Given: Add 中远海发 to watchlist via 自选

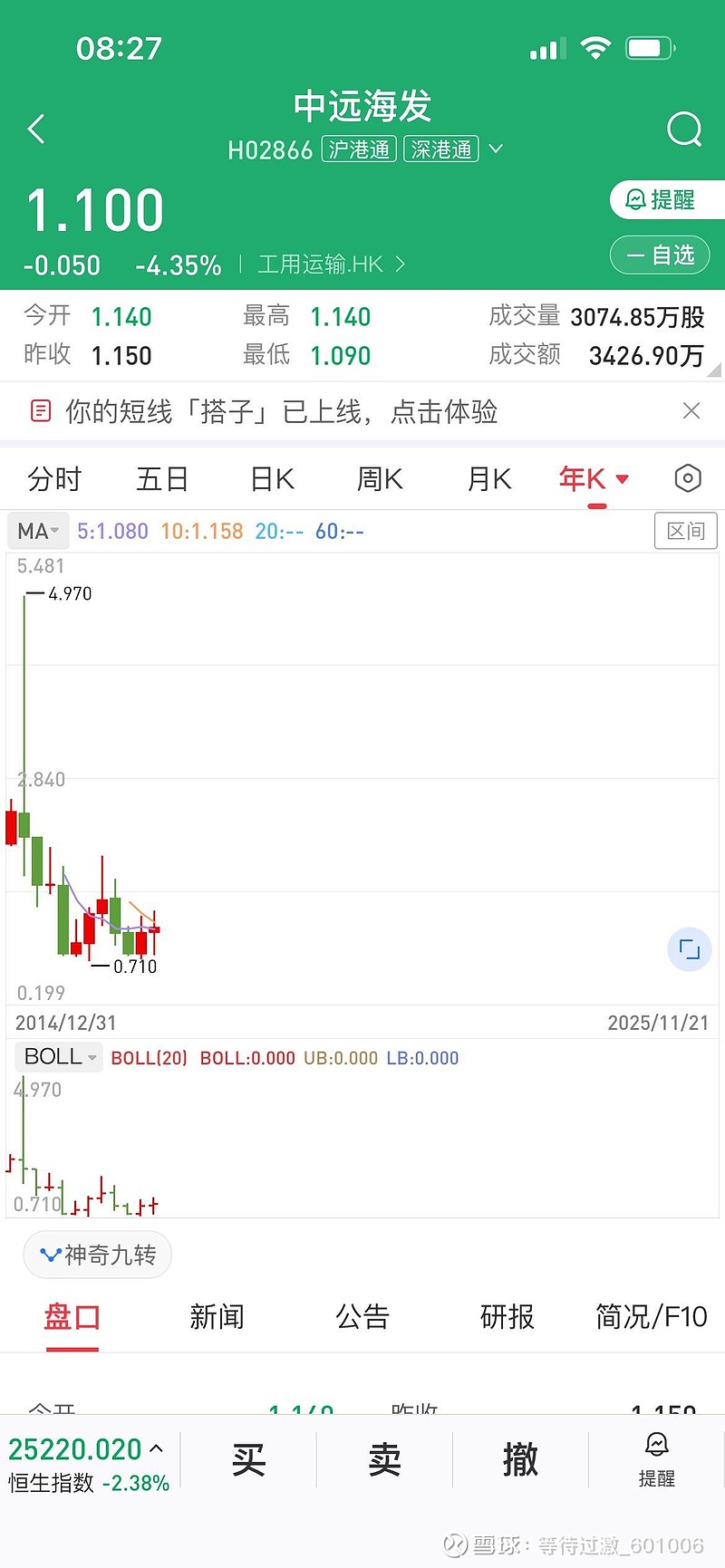Looking at the screenshot, I should coord(660,255).
